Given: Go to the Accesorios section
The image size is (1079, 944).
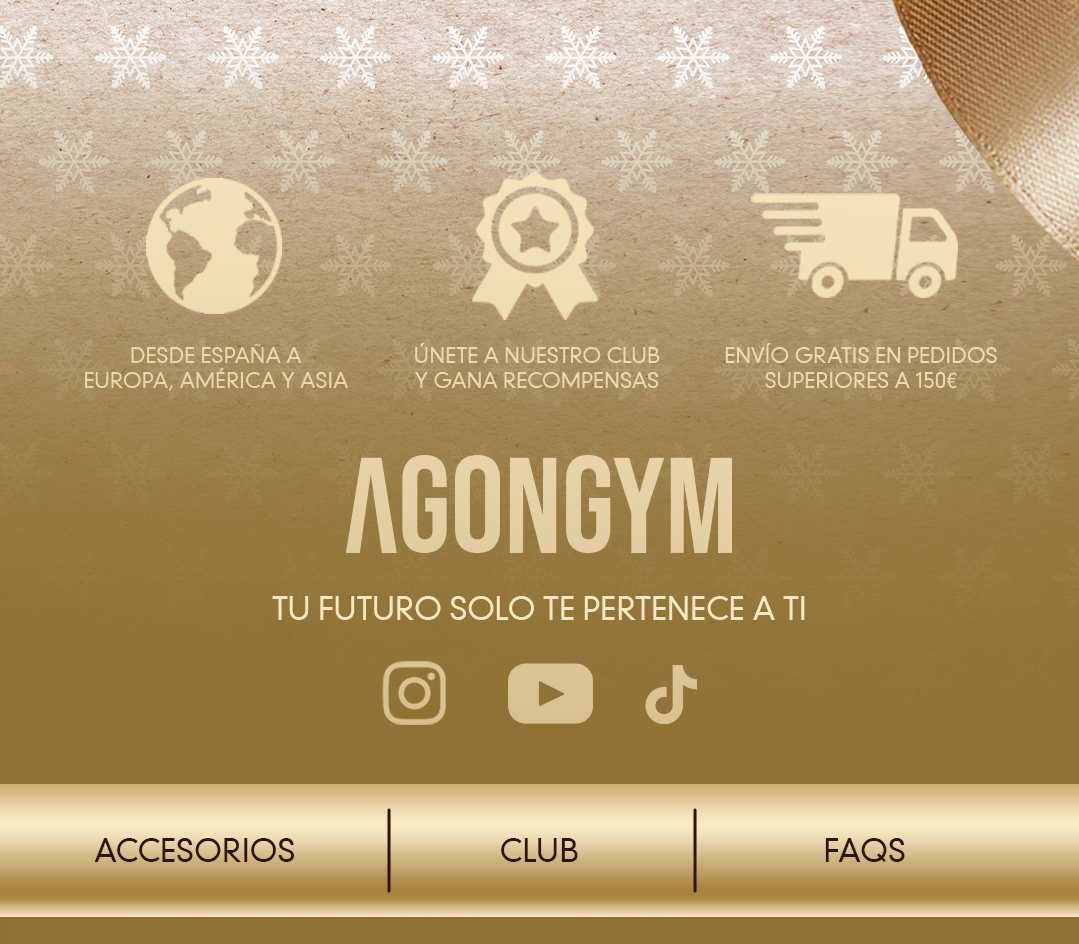Looking at the screenshot, I should (x=194, y=851).
